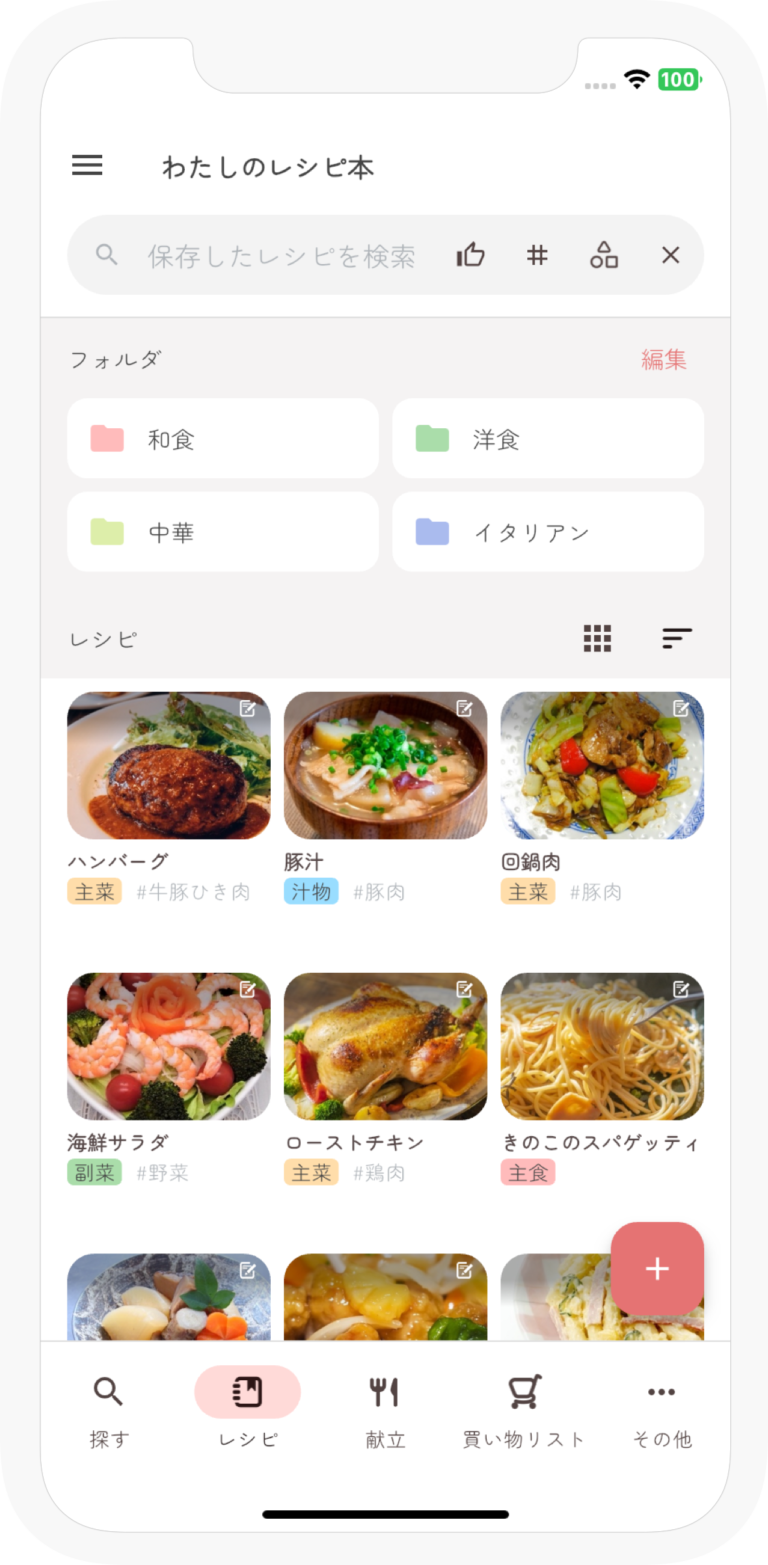768x1565 pixels.
Task: Filter search by the folder icon
Action: (605, 255)
